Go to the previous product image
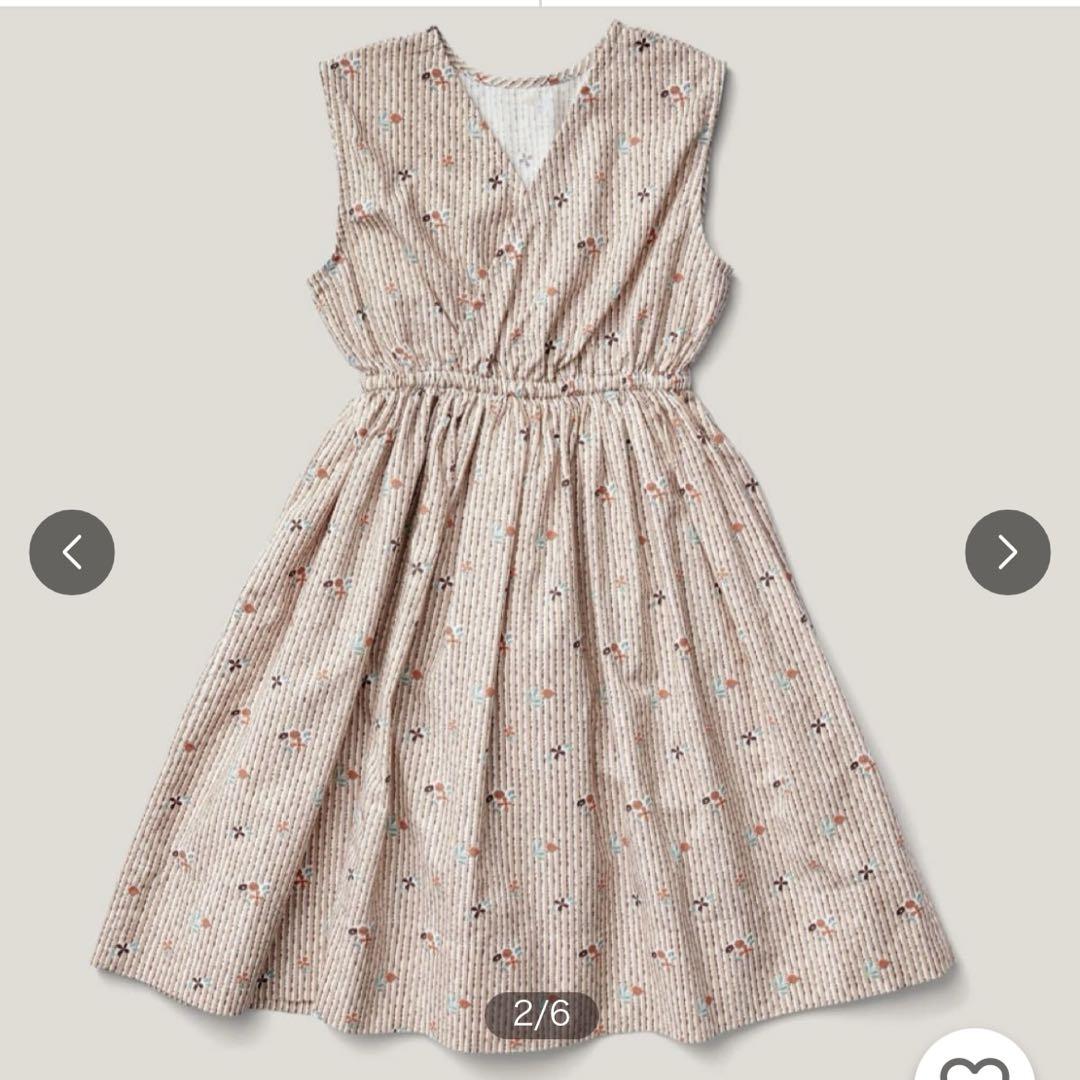 (x=72, y=552)
